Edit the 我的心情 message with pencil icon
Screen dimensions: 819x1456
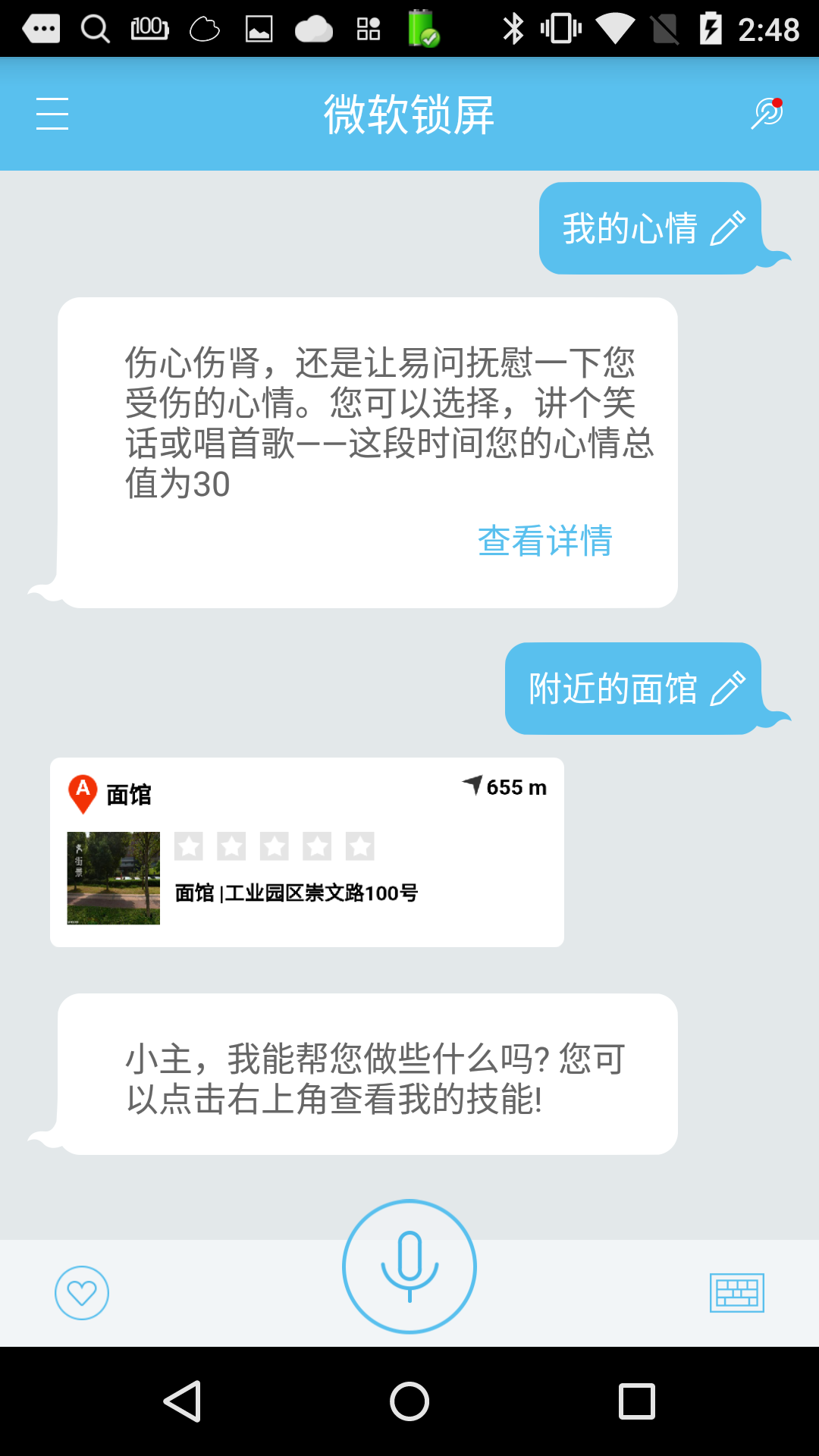pos(730,227)
